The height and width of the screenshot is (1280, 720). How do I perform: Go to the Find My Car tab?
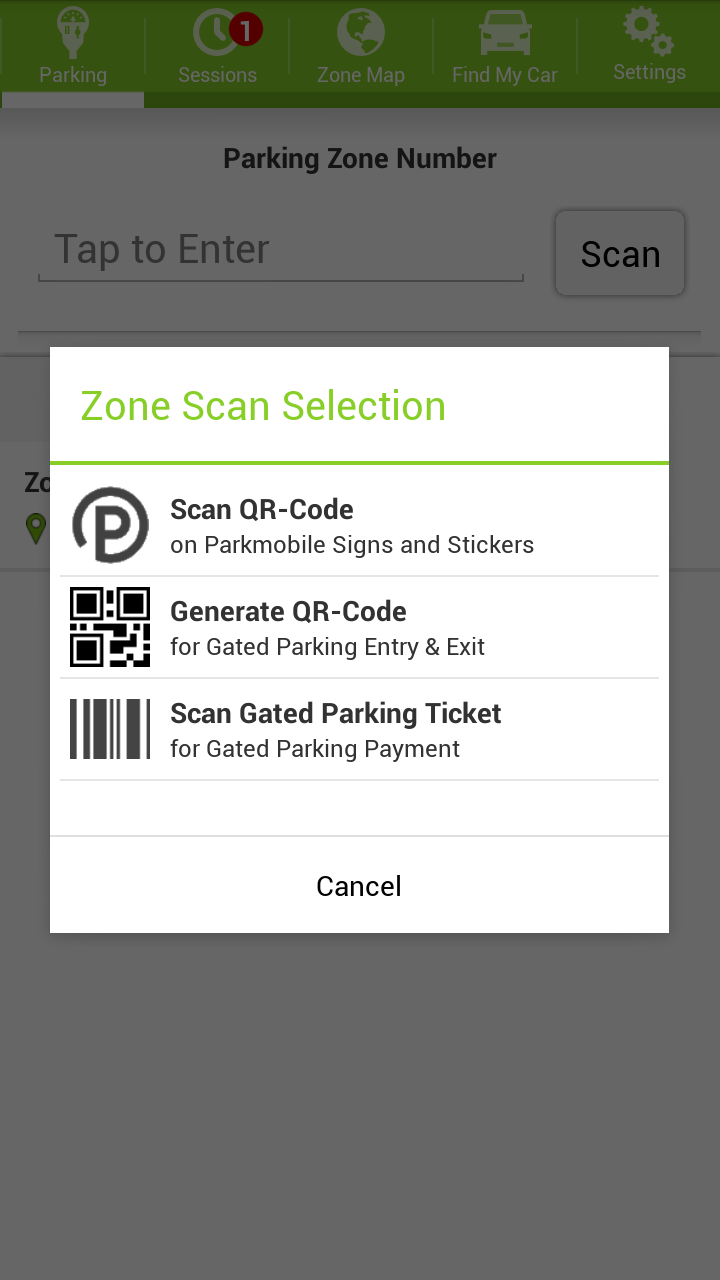[505, 48]
